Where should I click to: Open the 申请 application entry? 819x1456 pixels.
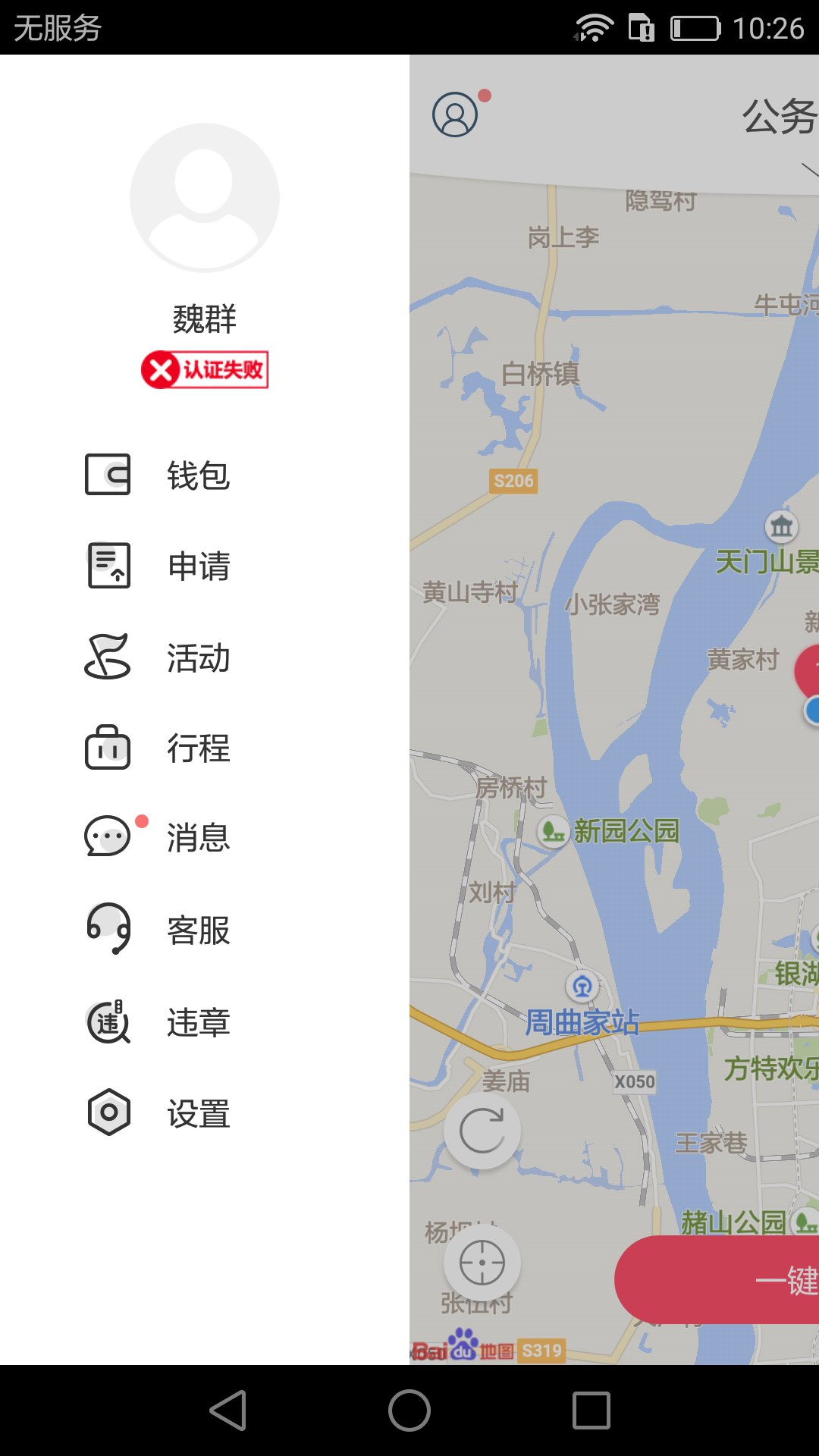point(158,566)
